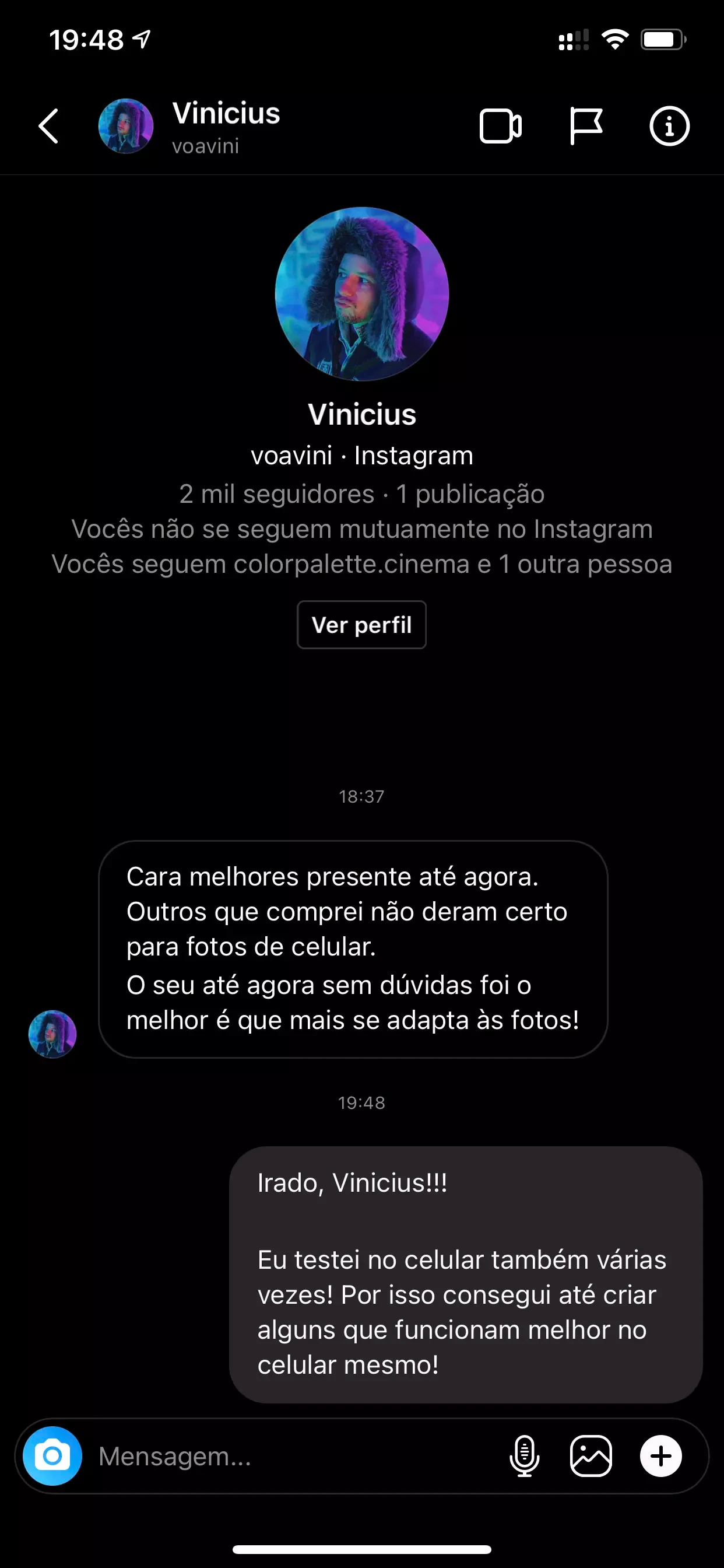Record a voice message with microphone
Image resolution: width=724 pixels, height=1568 pixels.
[x=524, y=1456]
